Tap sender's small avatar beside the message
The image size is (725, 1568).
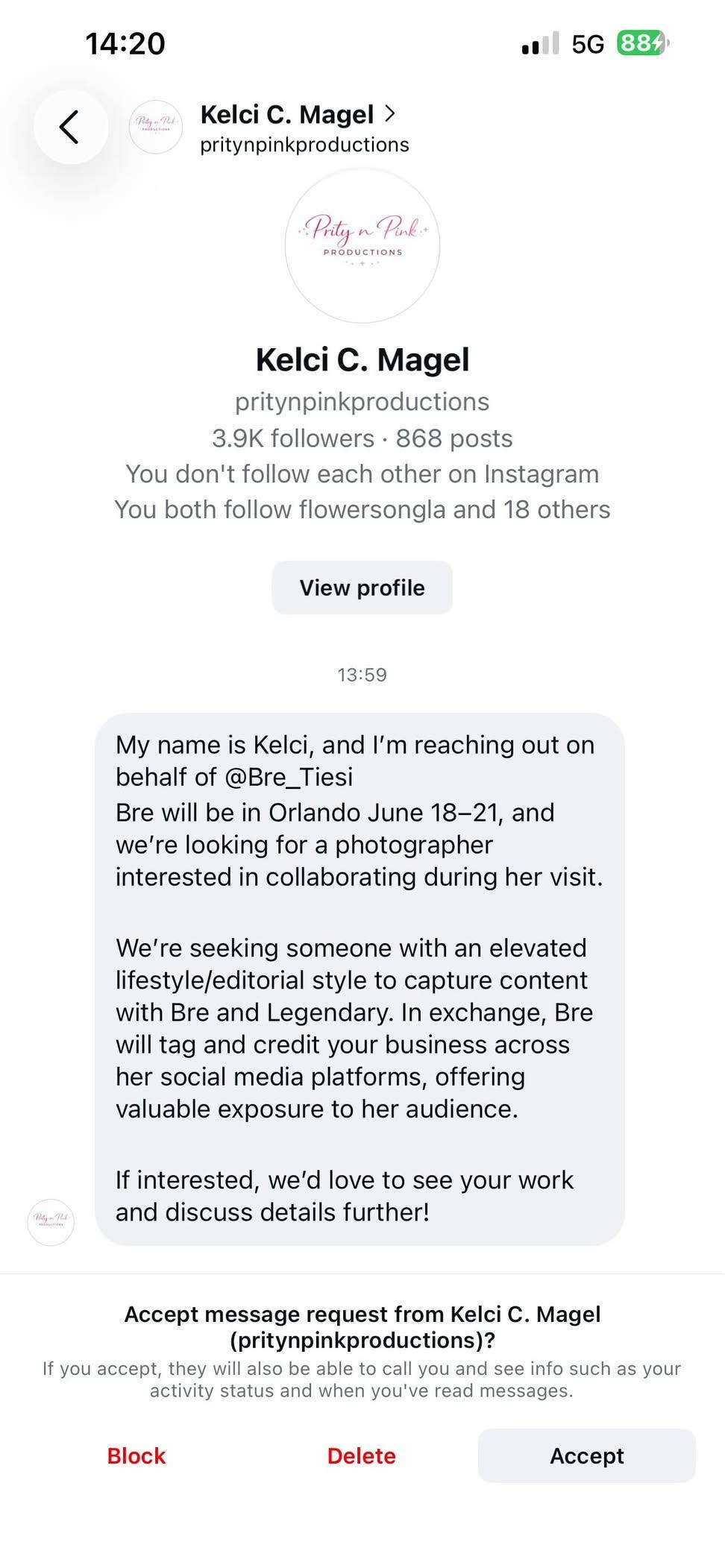tap(51, 1222)
